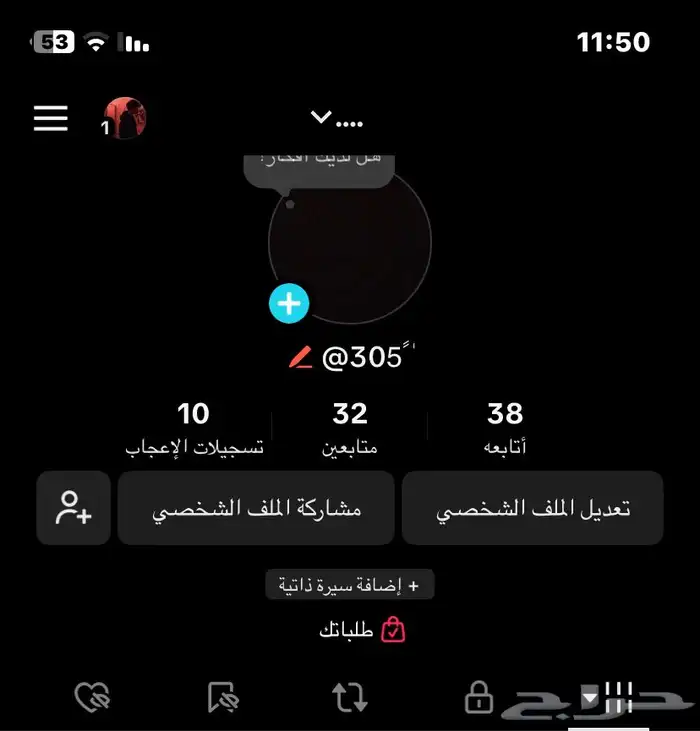
Task: Tap تعديل الملف الشخصي to edit profile
Action: (532, 508)
